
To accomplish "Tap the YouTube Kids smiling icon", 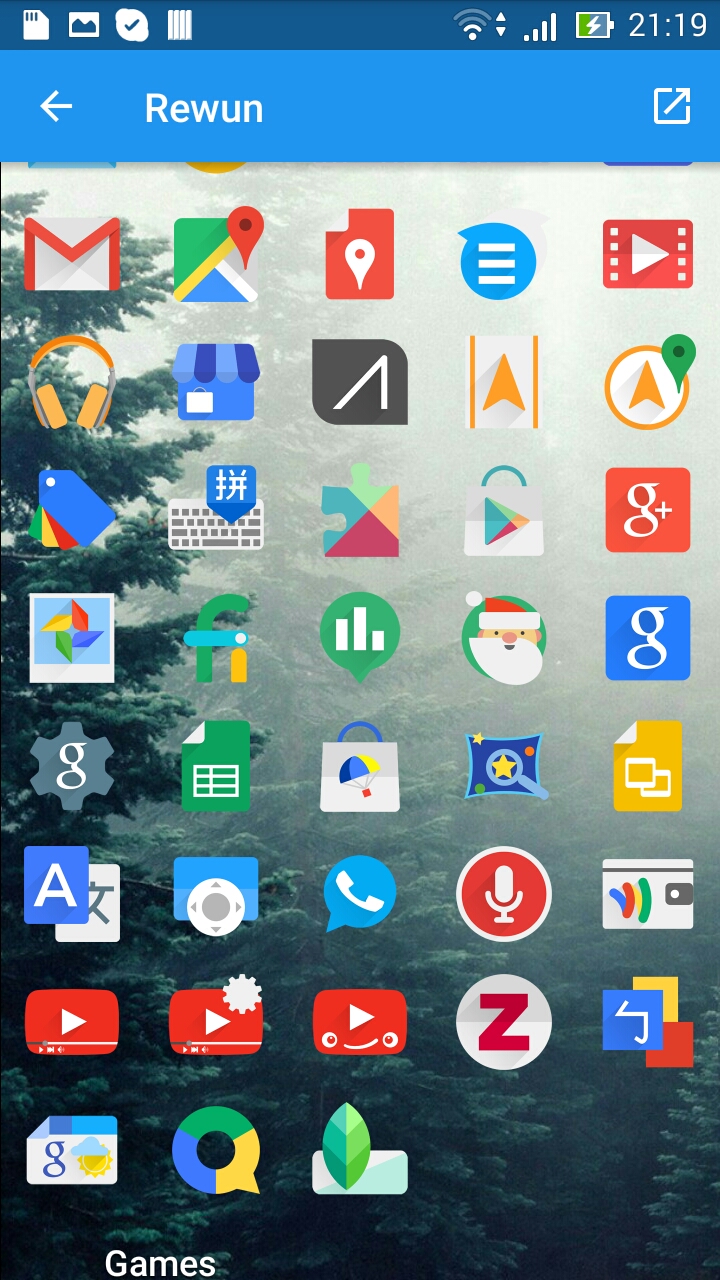I will (x=360, y=1022).
